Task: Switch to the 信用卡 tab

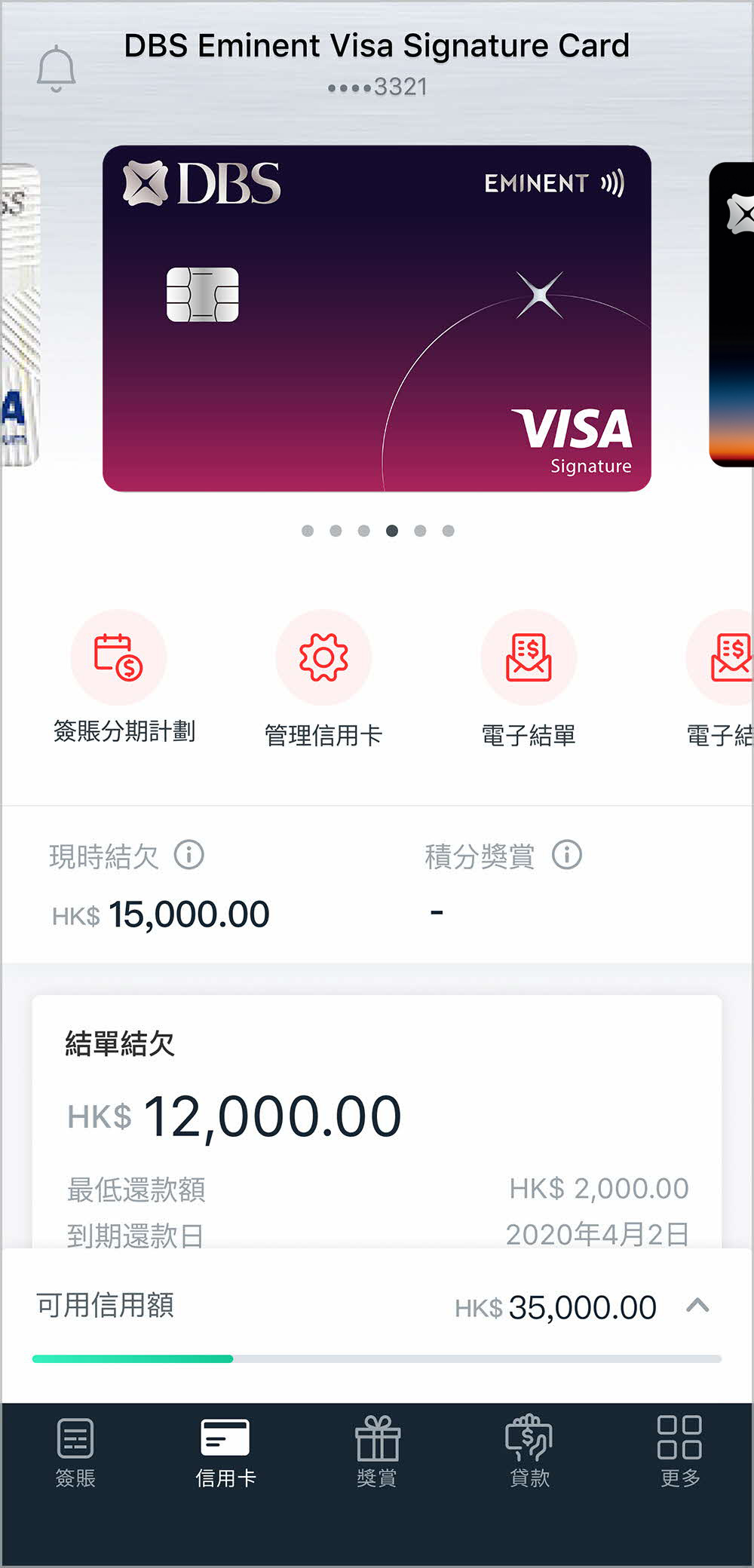Action: tap(225, 1451)
